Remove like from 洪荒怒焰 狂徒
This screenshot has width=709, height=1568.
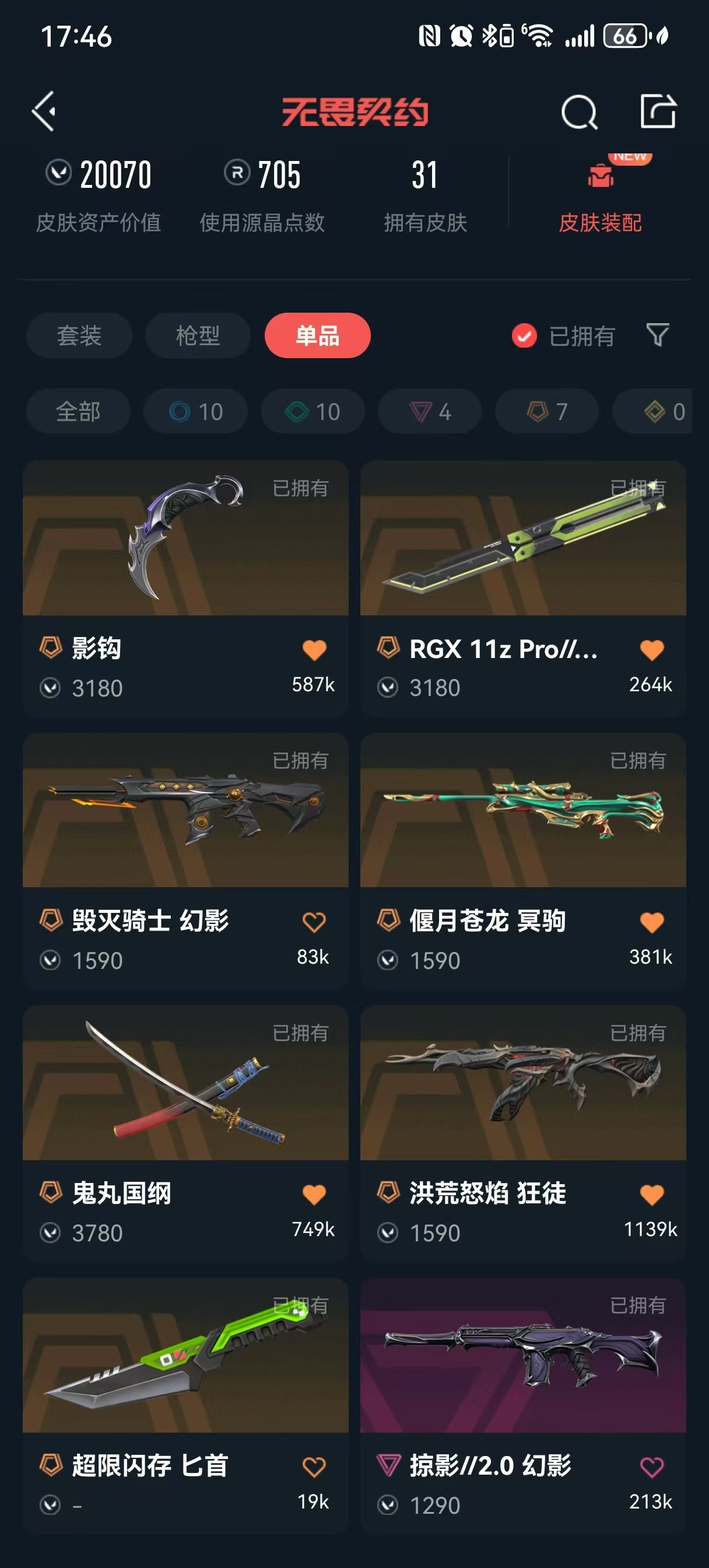652,1194
